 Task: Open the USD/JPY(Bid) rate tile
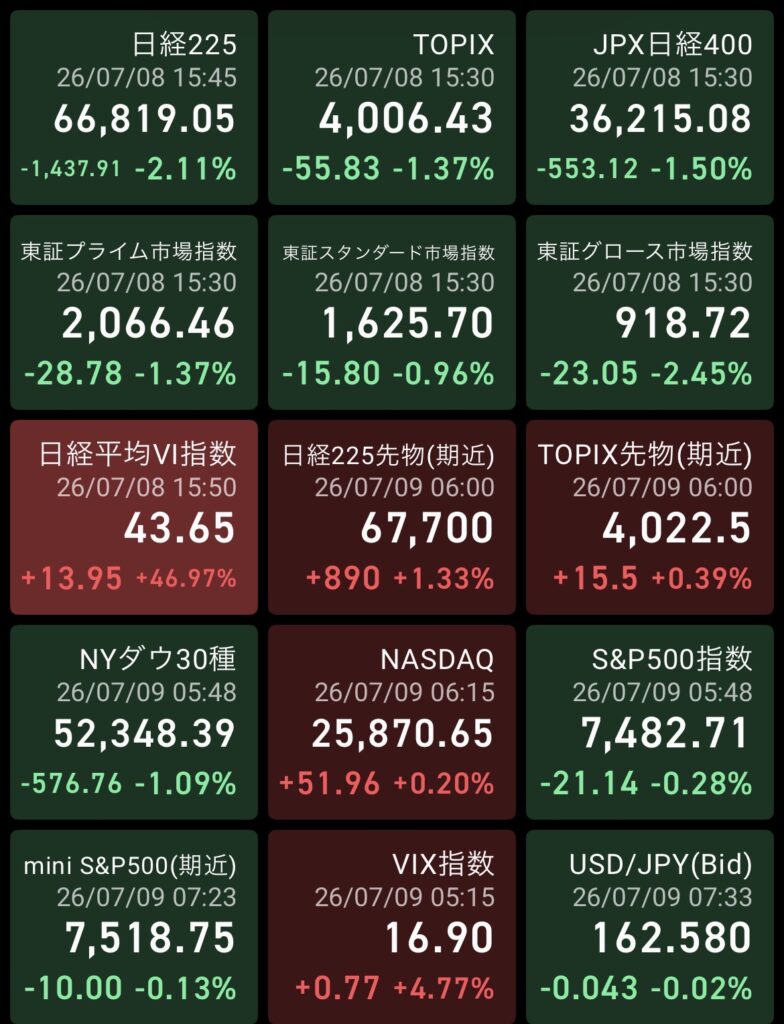(x=650, y=927)
